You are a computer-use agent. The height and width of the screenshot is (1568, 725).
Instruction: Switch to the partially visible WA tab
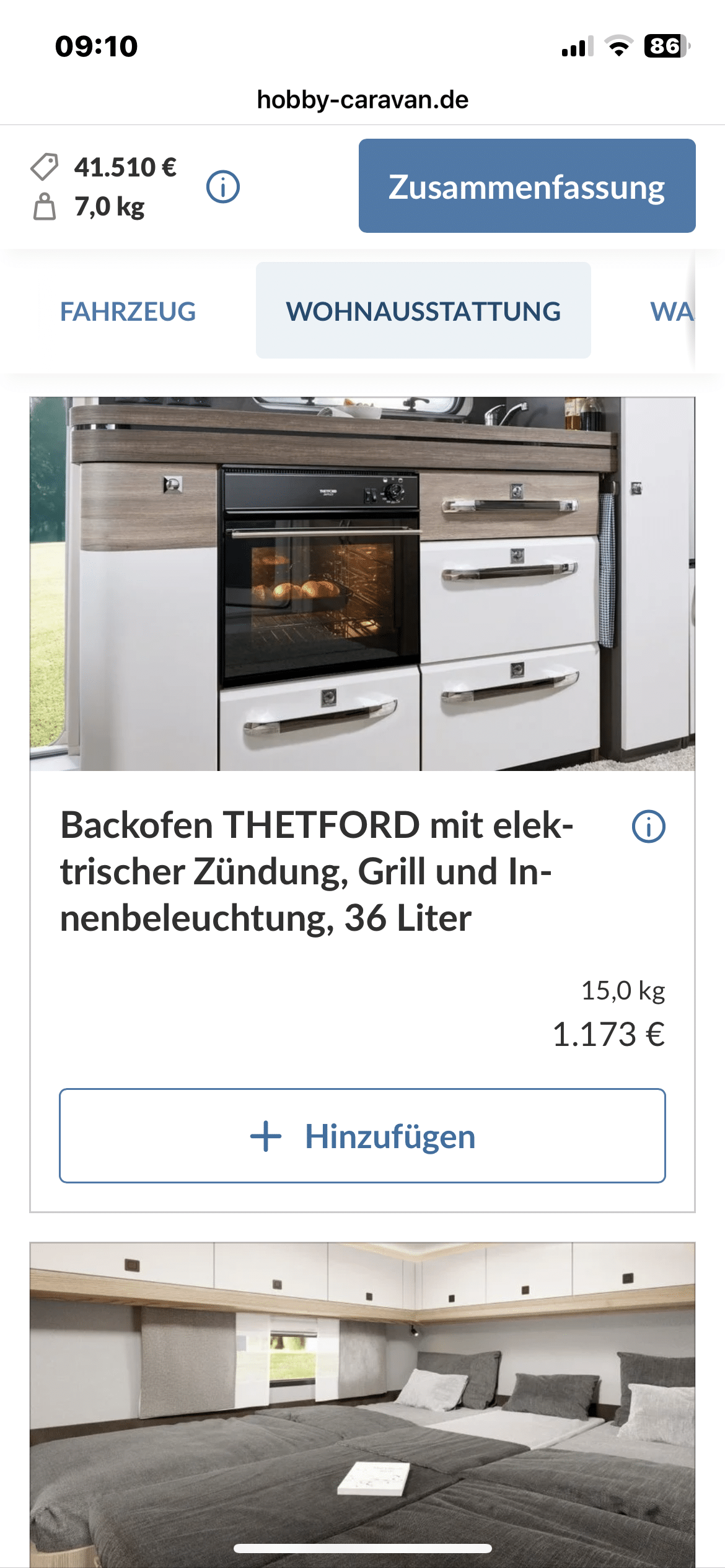pos(672,311)
